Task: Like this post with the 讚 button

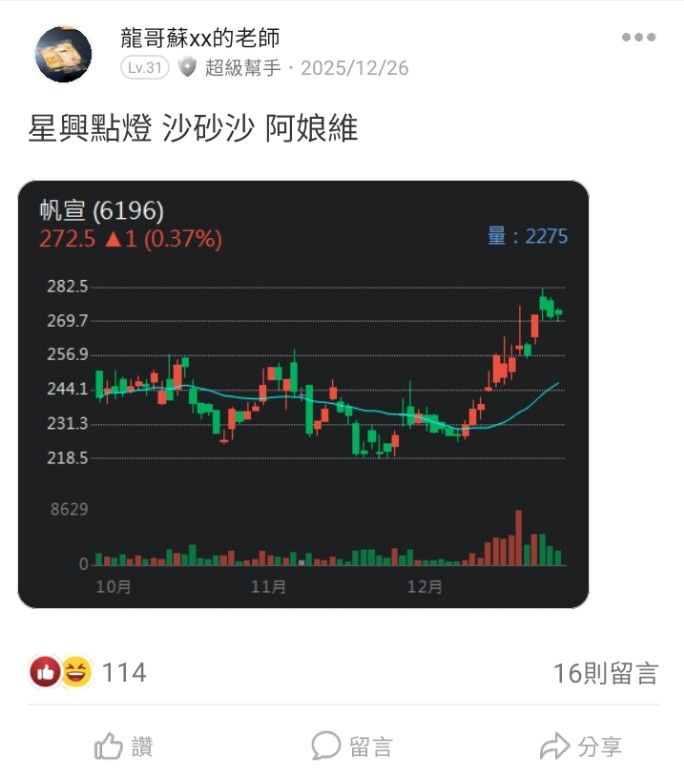Action: click(x=123, y=746)
